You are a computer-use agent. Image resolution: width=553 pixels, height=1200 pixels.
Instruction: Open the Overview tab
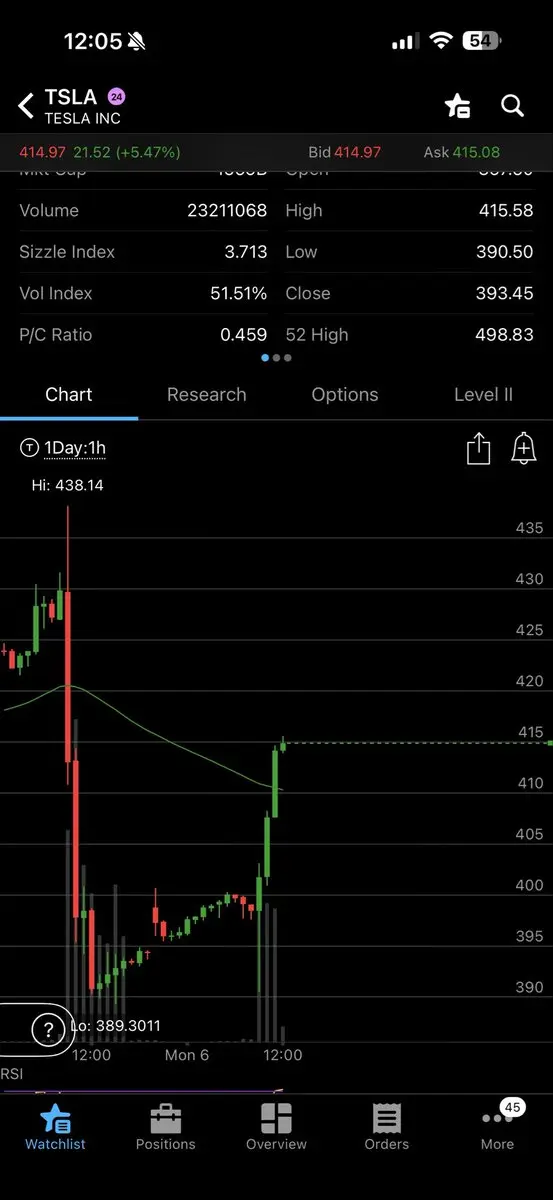[x=276, y=1127]
